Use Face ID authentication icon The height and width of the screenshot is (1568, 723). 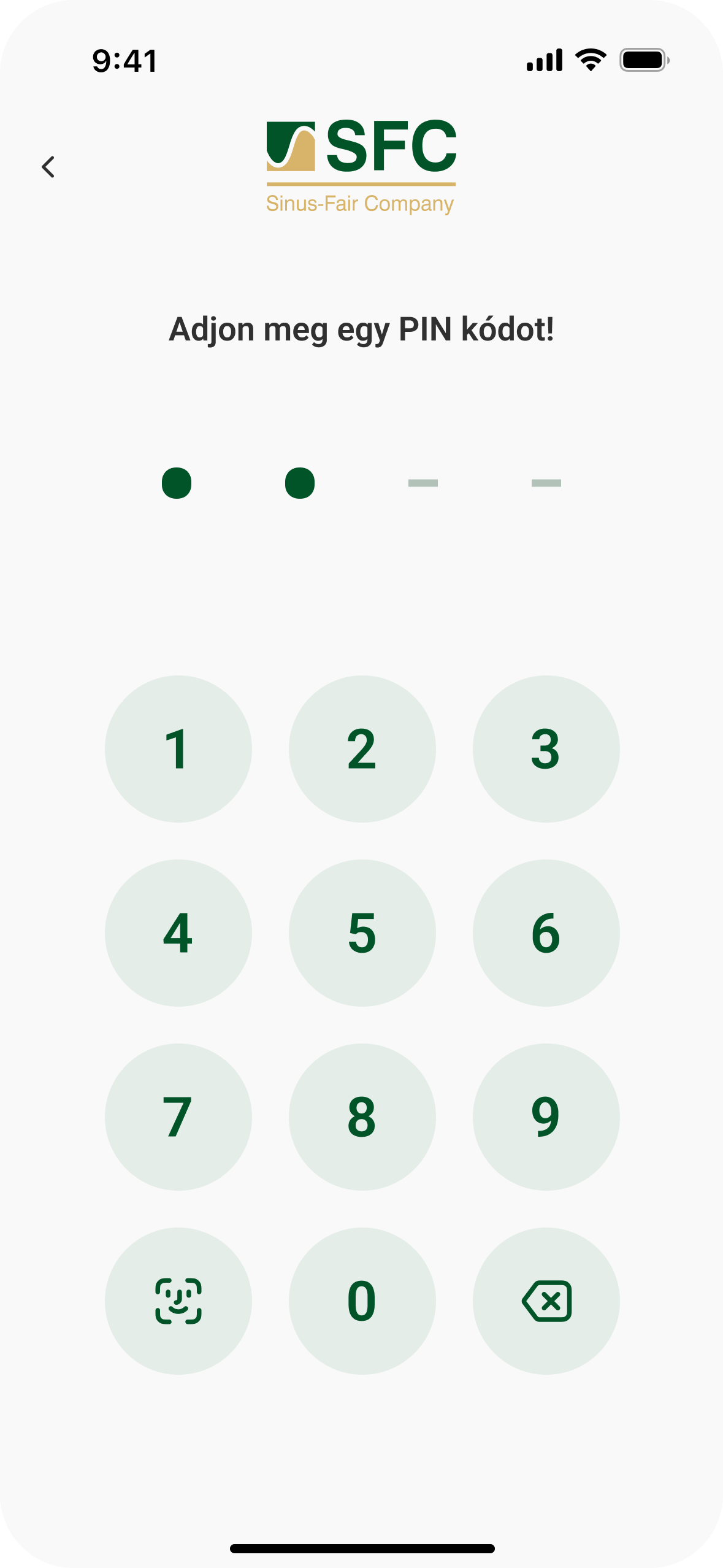point(178,1301)
